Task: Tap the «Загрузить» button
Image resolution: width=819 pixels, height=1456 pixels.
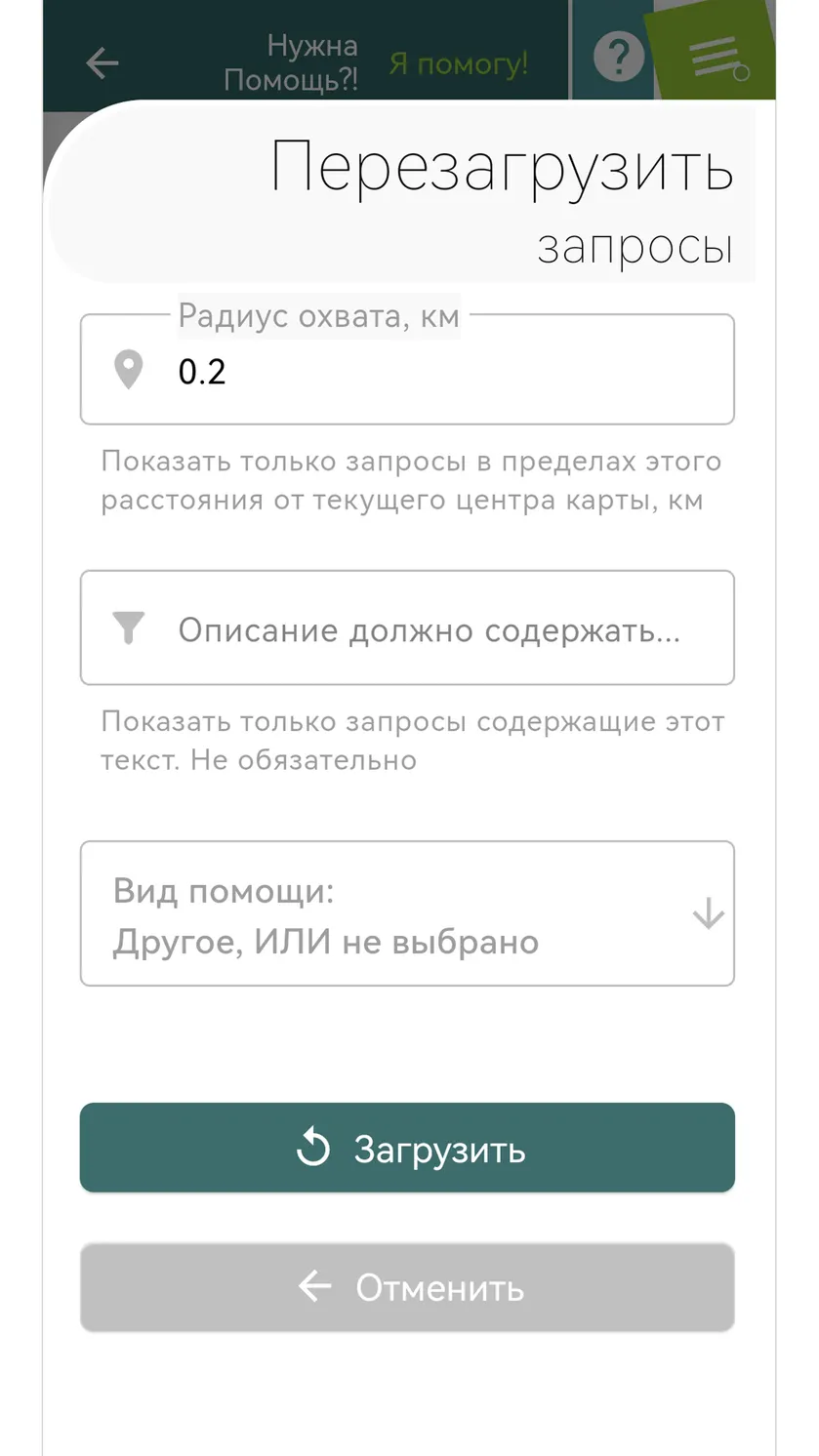Action: tap(407, 1148)
